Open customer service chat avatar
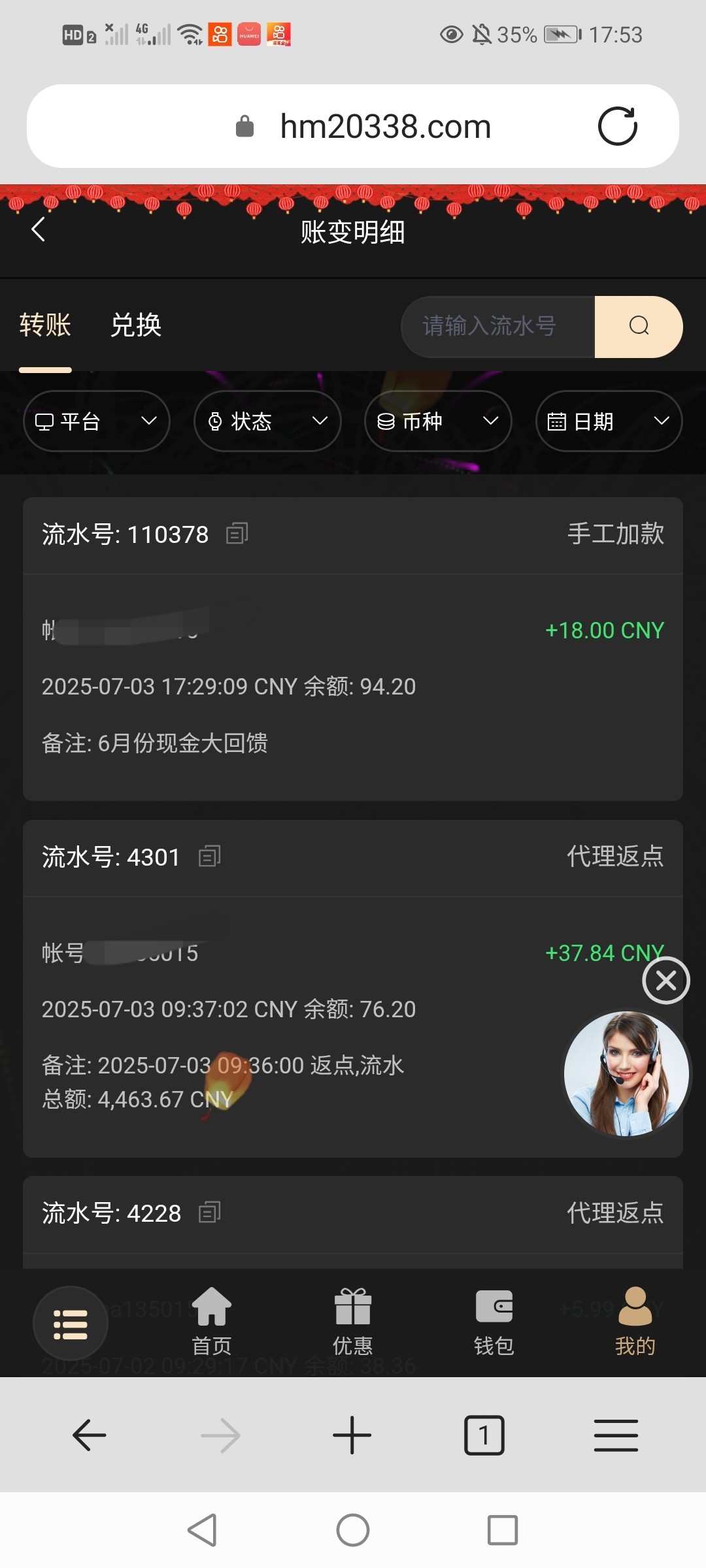Image resolution: width=706 pixels, height=1568 pixels. (x=626, y=1073)
